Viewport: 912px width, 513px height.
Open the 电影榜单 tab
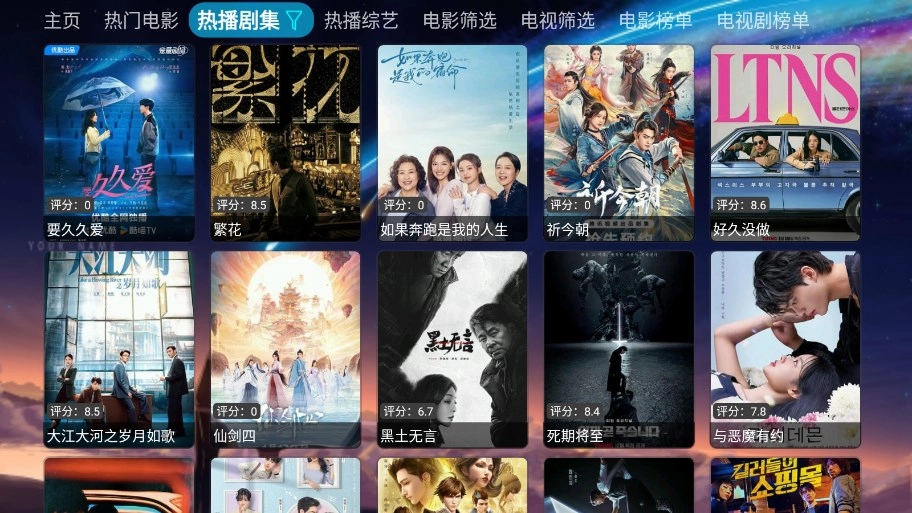(x=655, y=20)
